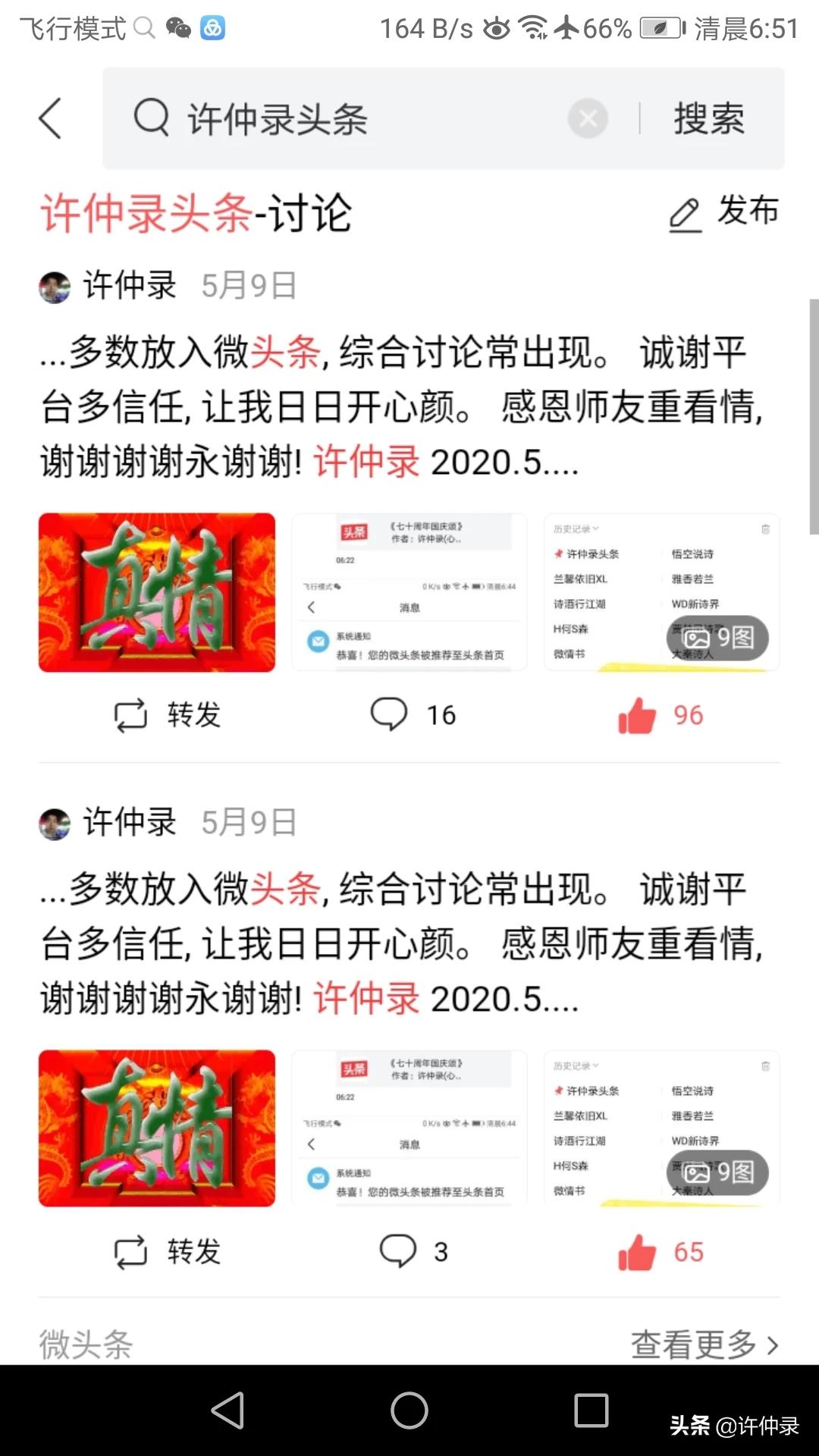
Task: Tap the system home button
Action: 409,1410
